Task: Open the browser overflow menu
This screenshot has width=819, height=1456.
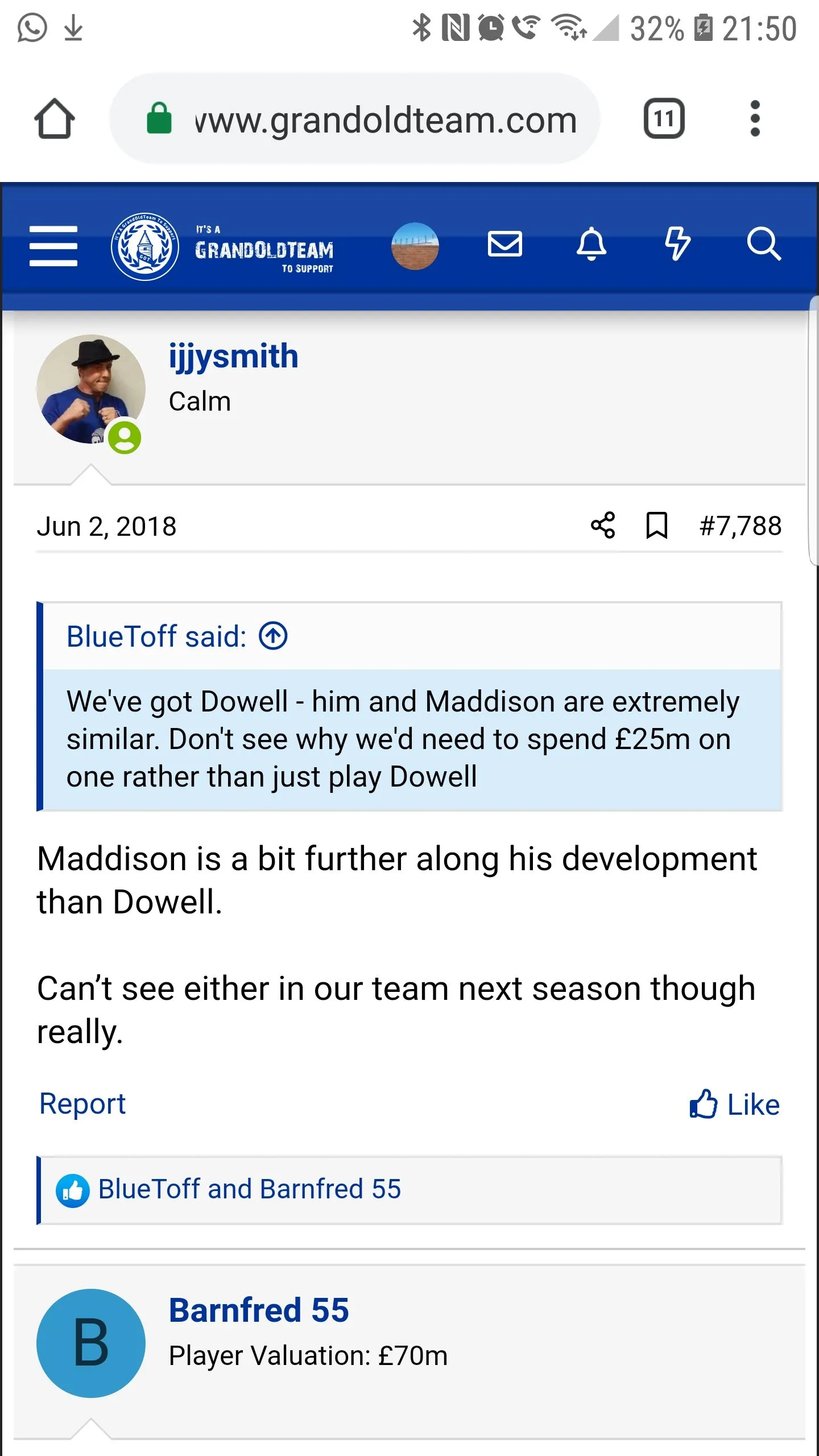Action: tap(755, 119)
